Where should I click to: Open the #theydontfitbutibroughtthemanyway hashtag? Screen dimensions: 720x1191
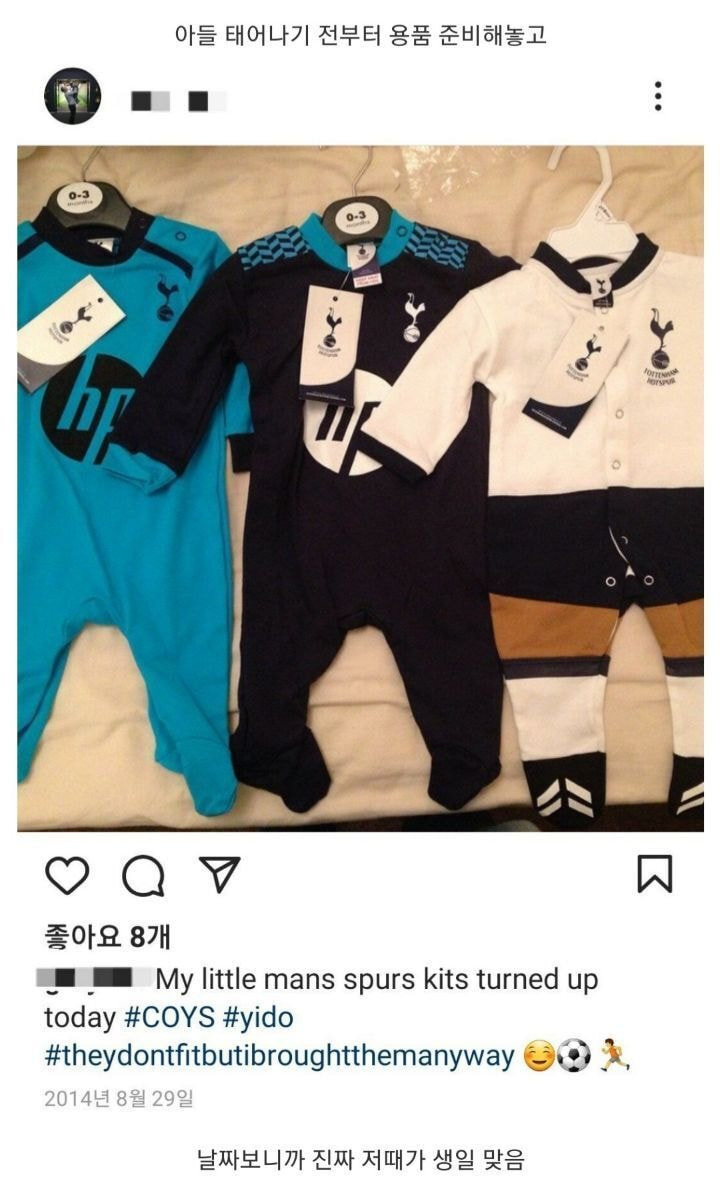click(280, 1056)
